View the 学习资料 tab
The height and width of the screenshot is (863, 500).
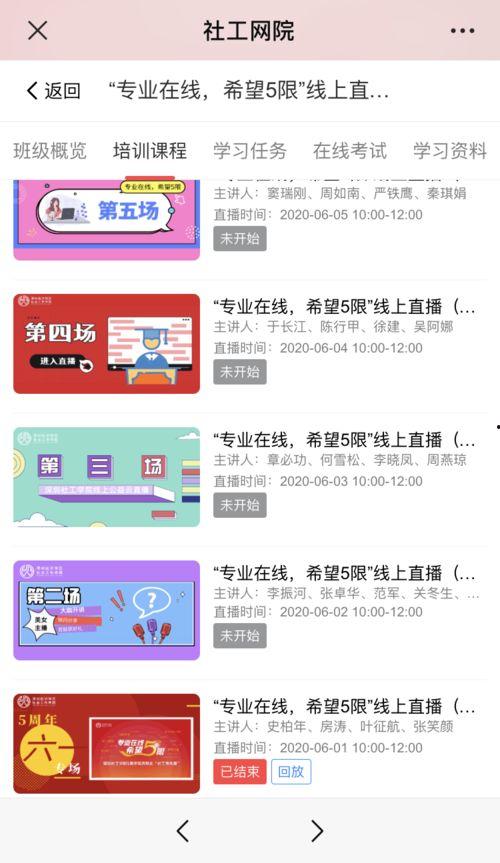[x=450, y=151]
